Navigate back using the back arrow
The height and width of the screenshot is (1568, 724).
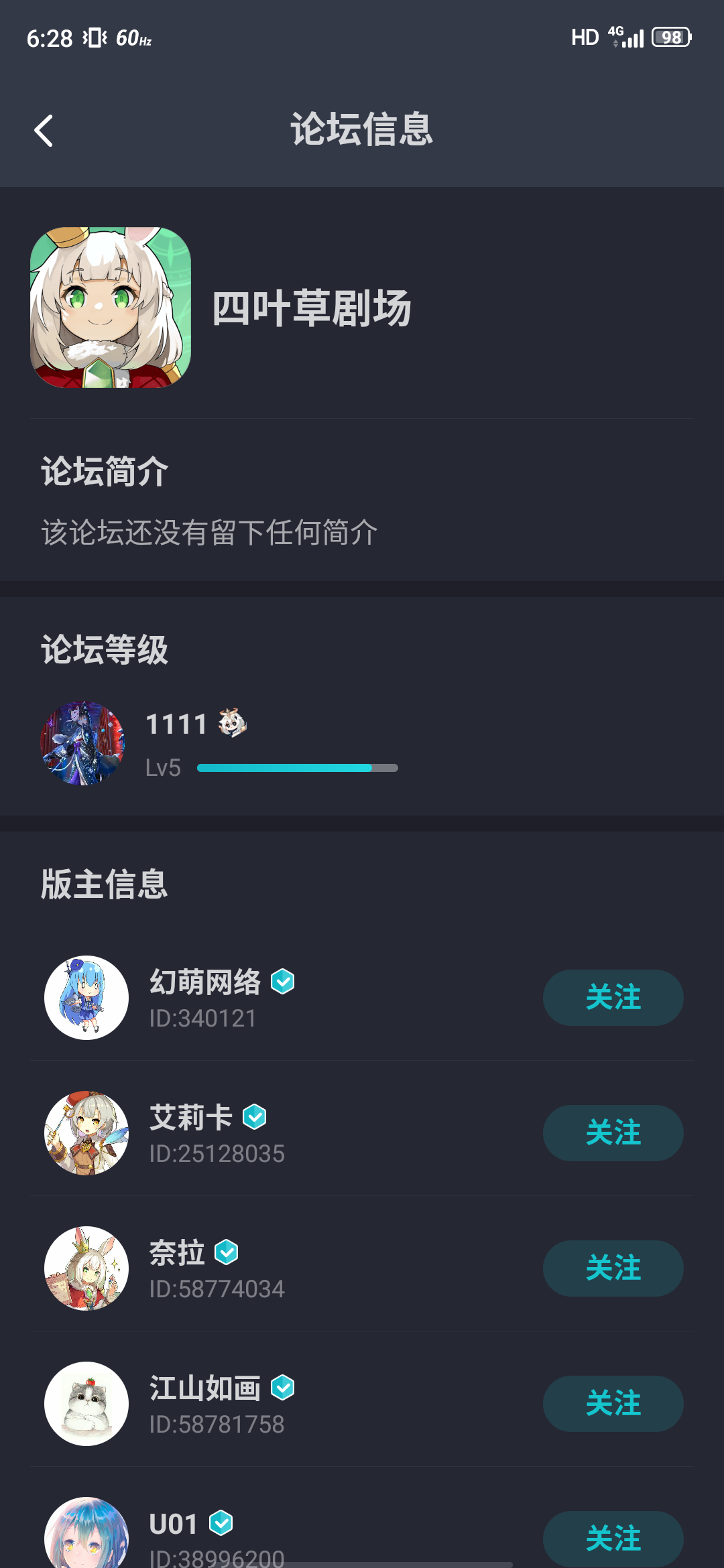pyautogui.click(x=44, y=130)
